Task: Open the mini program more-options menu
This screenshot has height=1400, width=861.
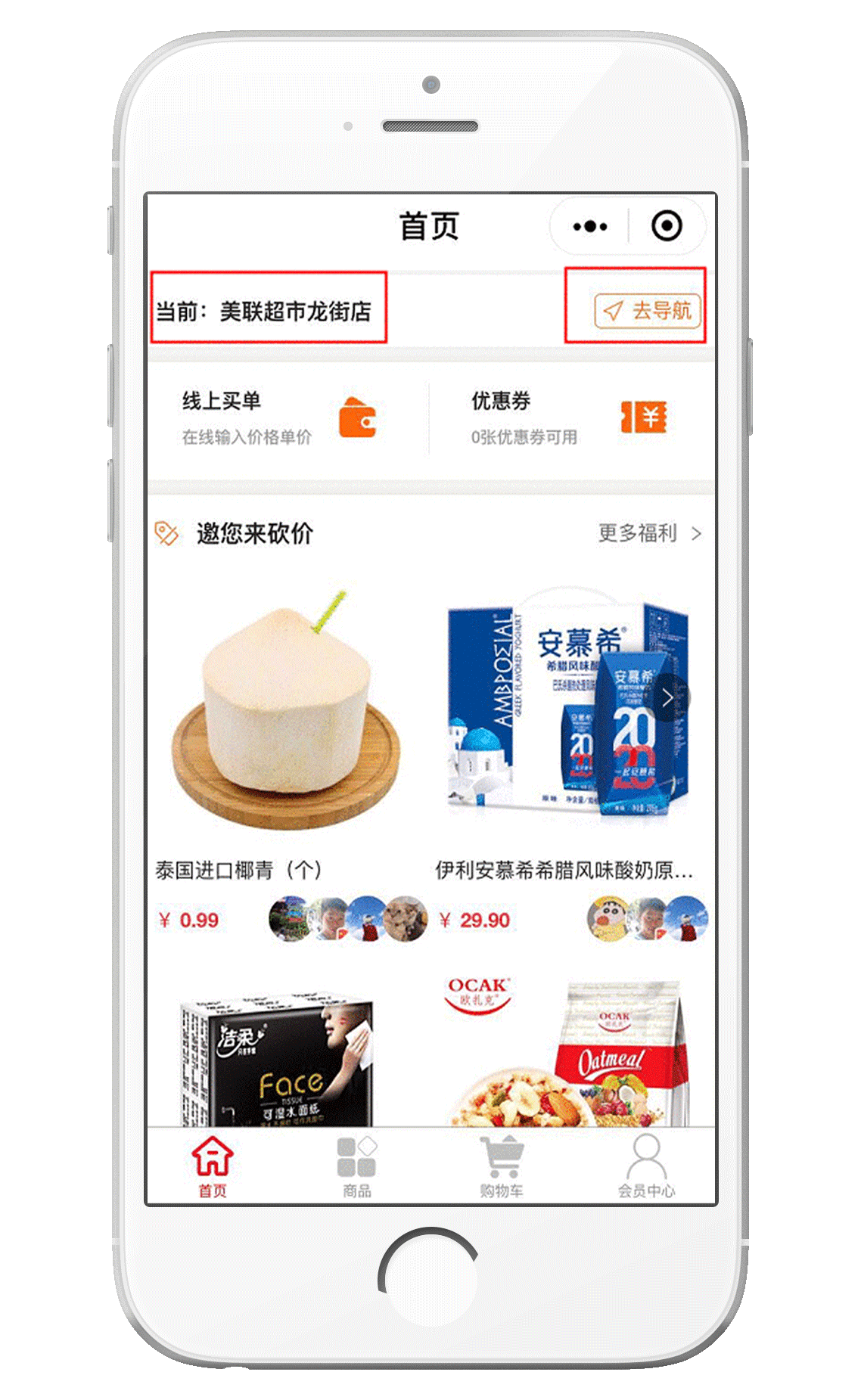Action: [x=590, y=226]
